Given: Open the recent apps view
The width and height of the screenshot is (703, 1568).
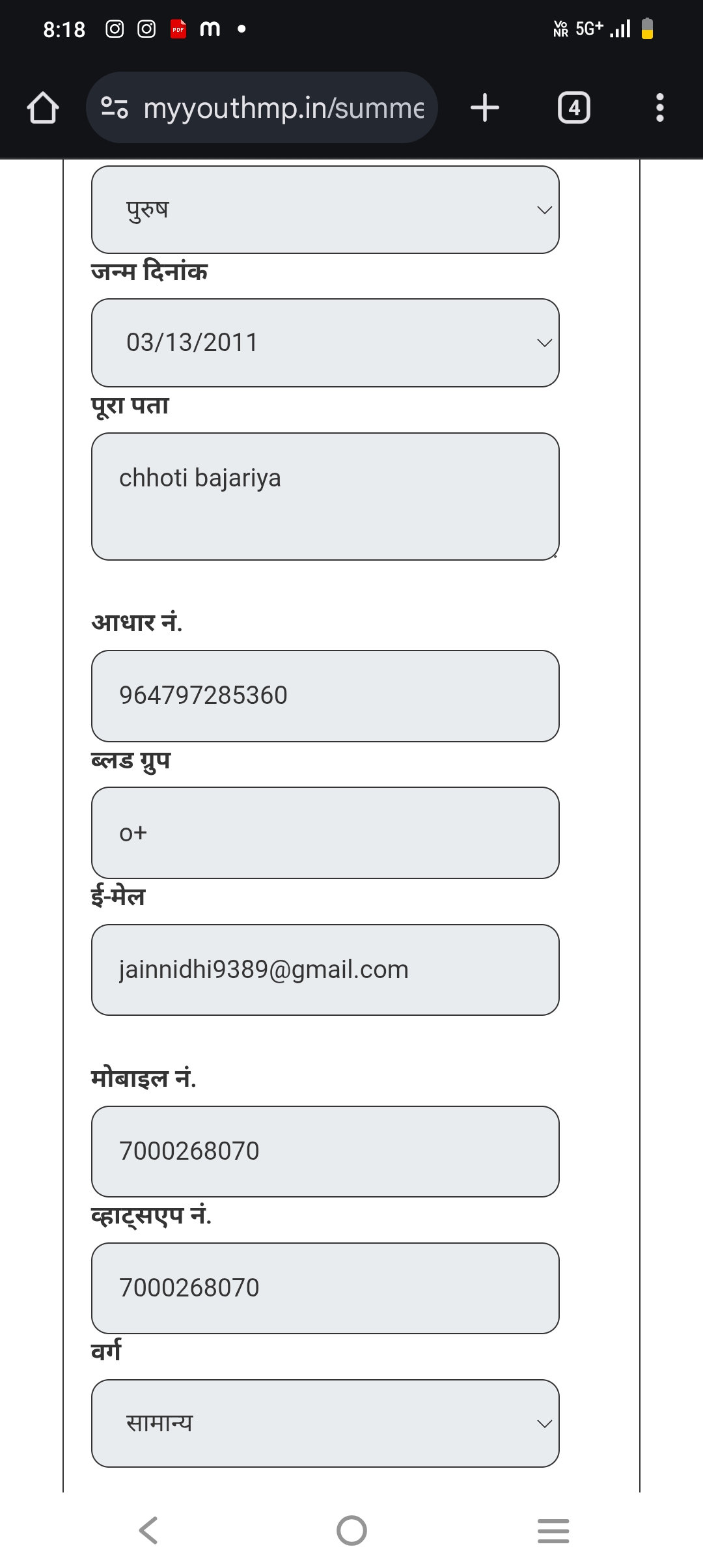Looking at the screenshot, I should coord(553,1530).
